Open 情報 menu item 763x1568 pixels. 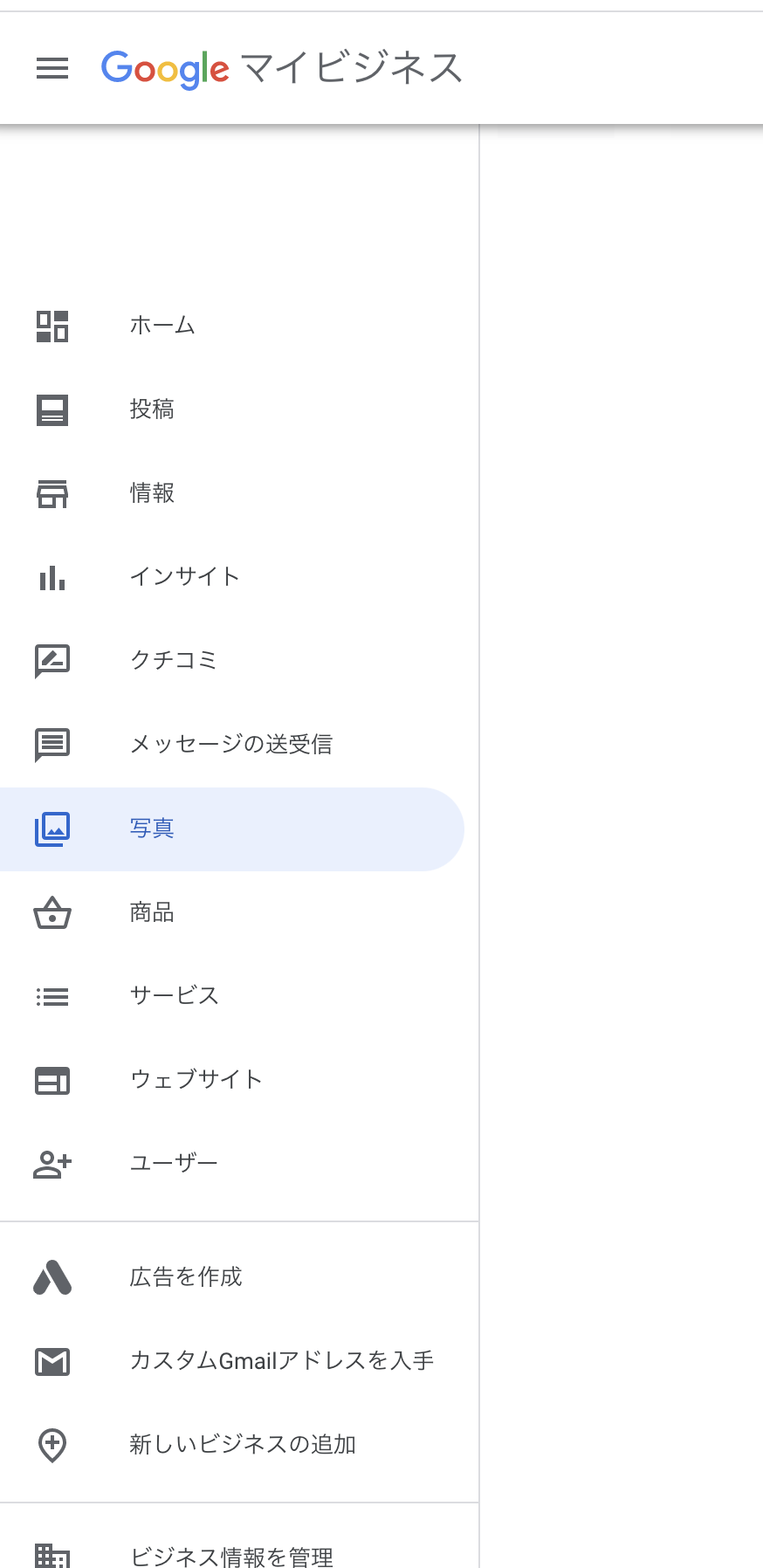pos(232,493)
